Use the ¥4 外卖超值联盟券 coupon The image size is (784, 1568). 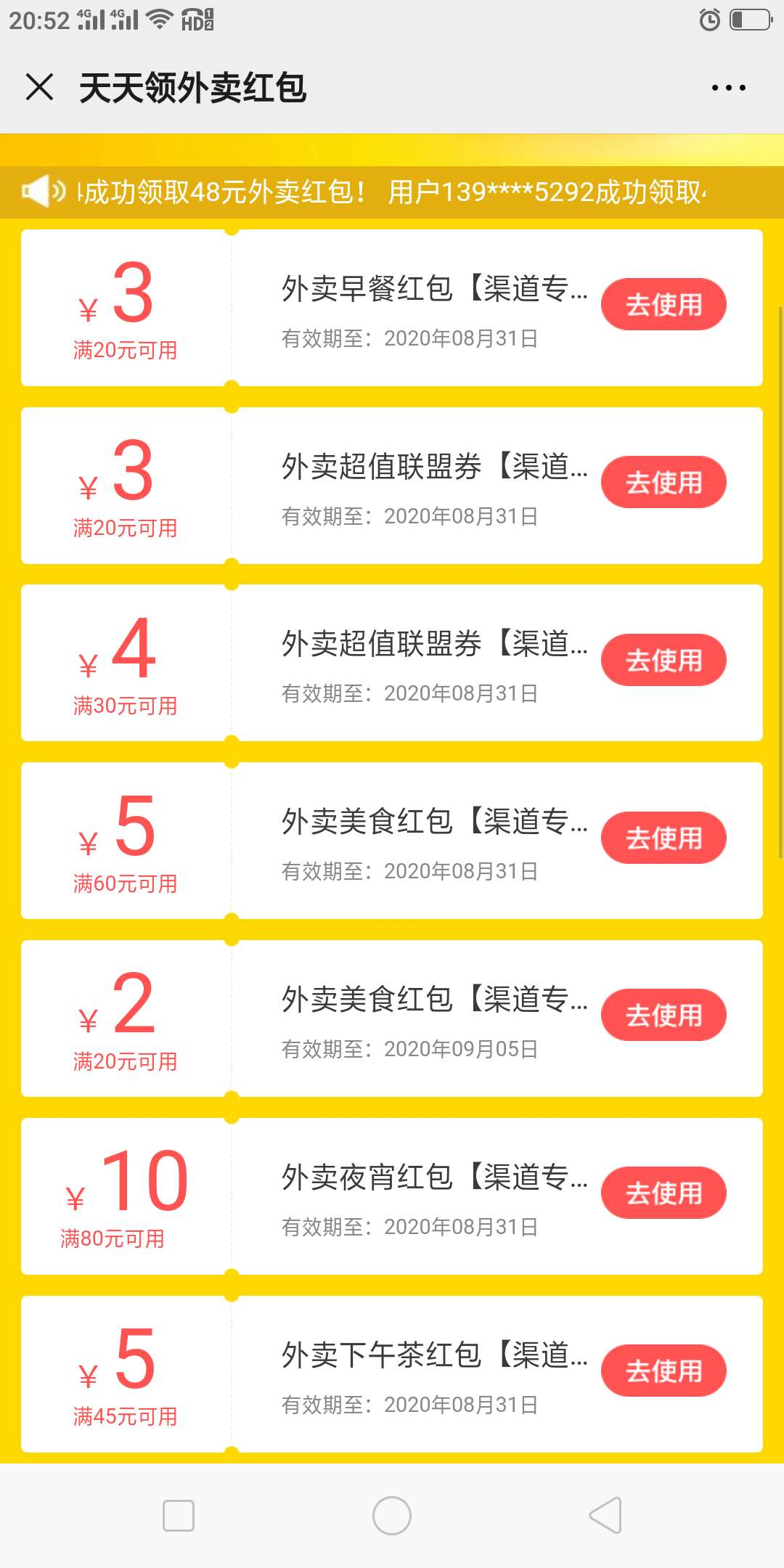click(663, 659)
